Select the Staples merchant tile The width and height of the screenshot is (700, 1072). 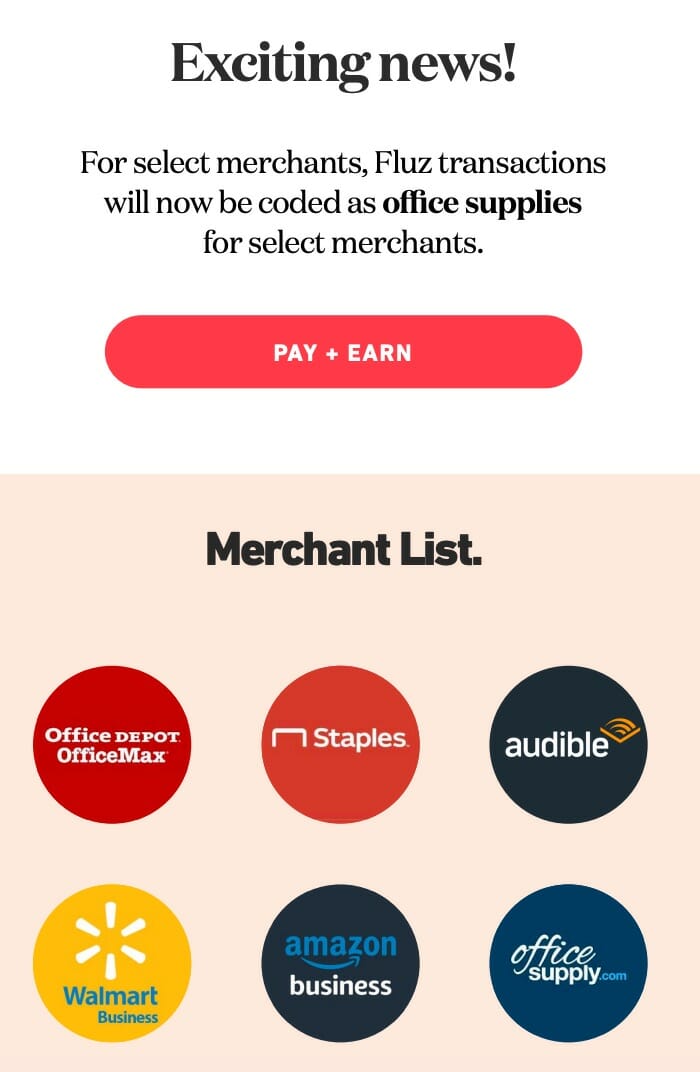point(340,744)
